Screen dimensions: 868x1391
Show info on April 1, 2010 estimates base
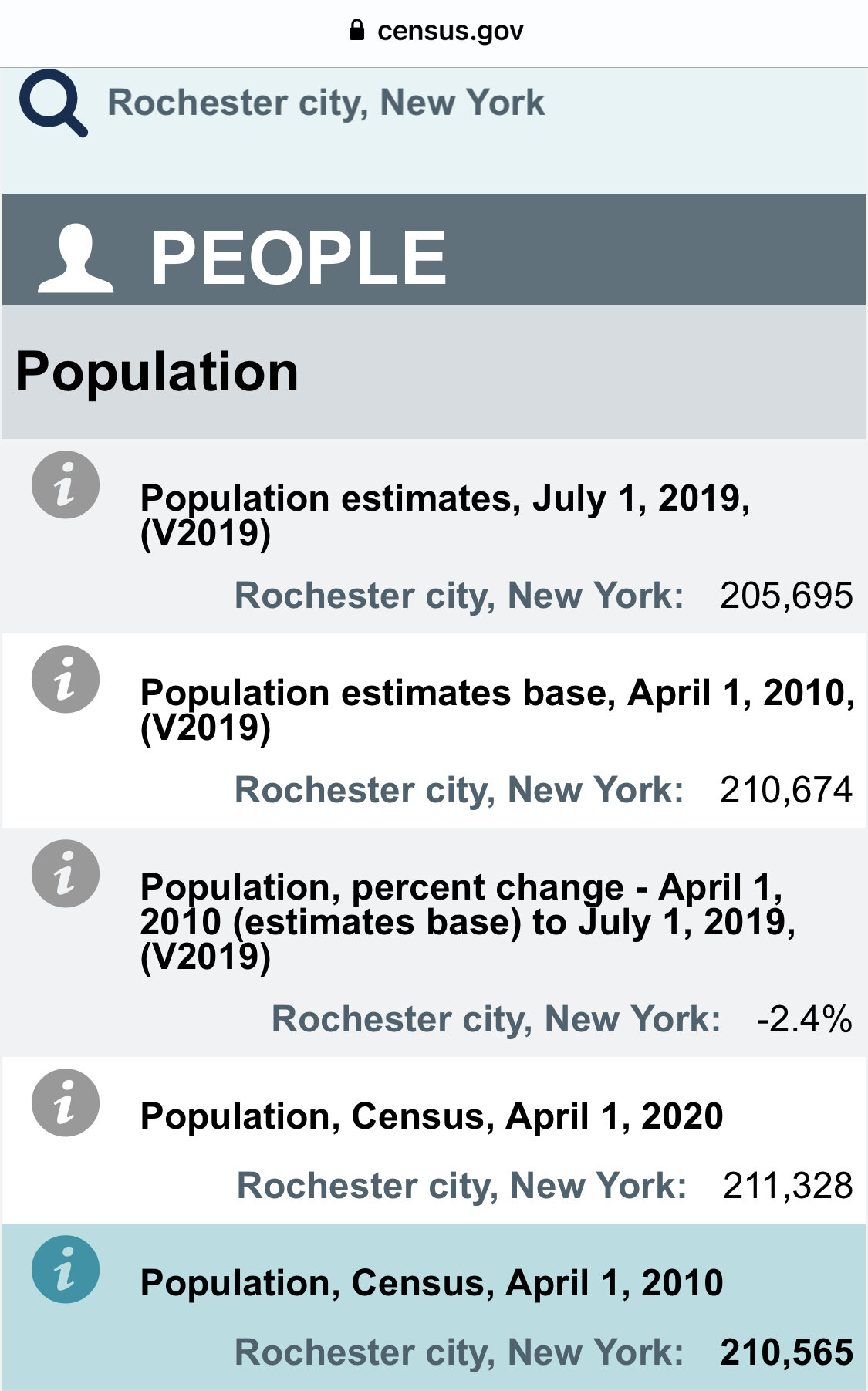tap(66, 679)
